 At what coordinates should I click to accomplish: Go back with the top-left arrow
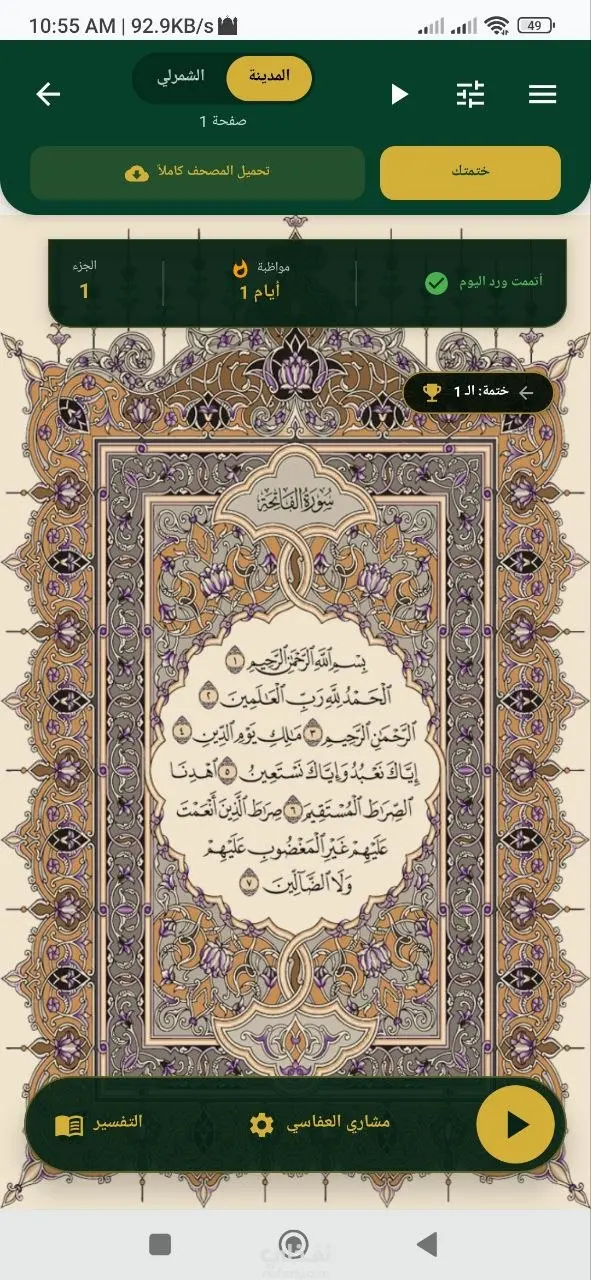click(x=48, y=94)
